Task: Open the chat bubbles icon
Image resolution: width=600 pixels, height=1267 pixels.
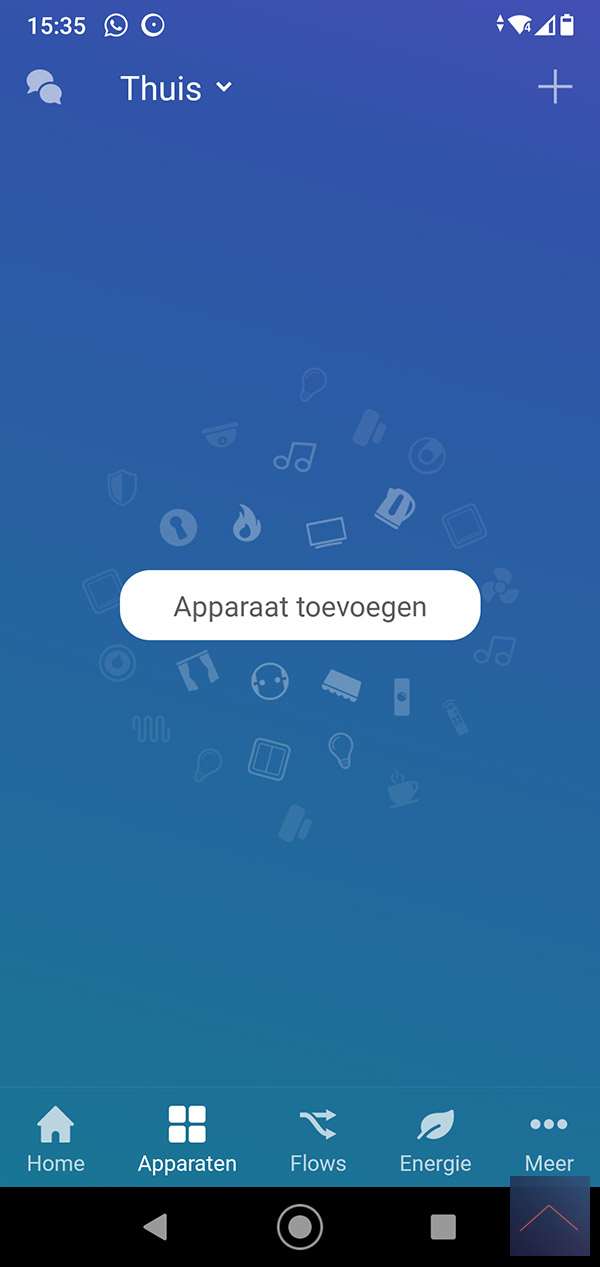Action: [44, 88]
